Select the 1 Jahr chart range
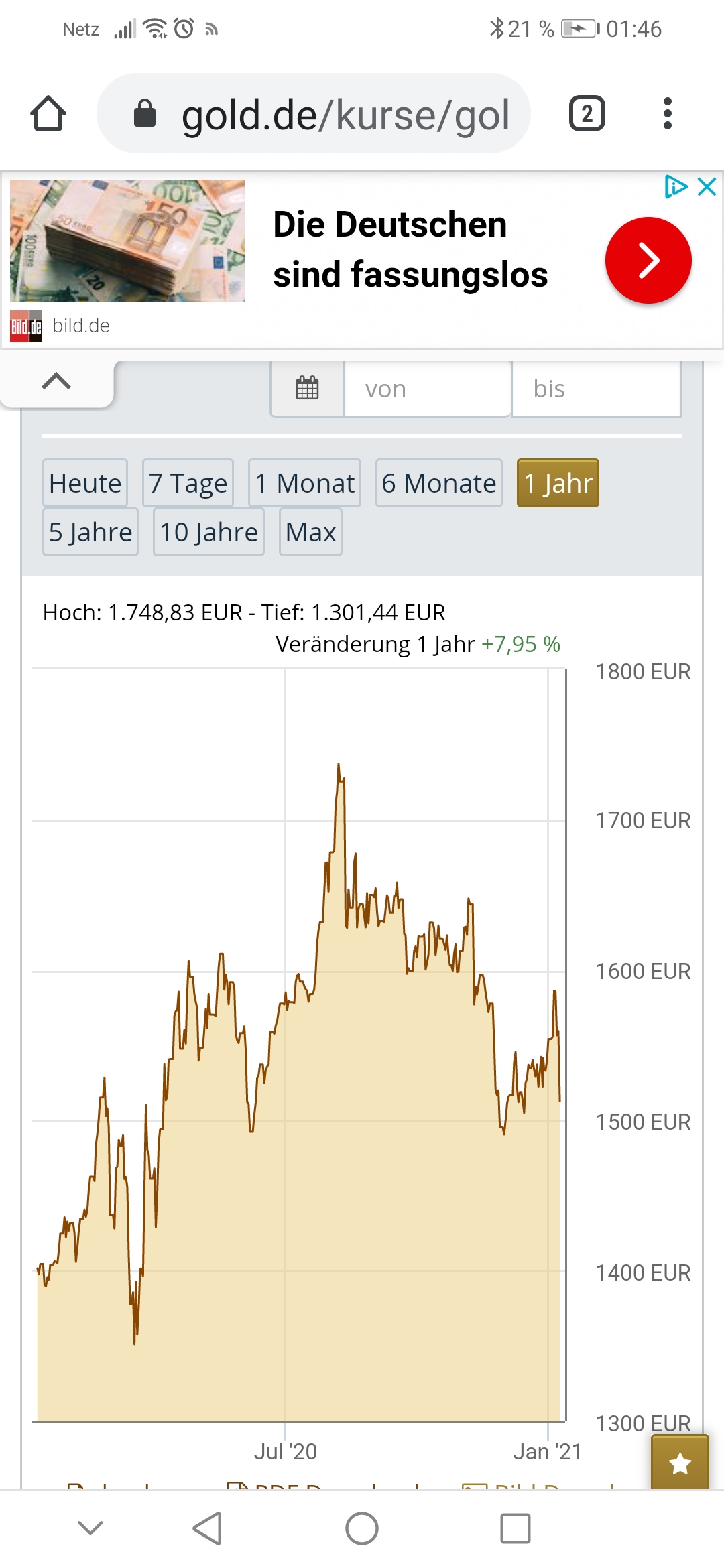This screenshot has width=724, height=1568. (x=558, y=483)
